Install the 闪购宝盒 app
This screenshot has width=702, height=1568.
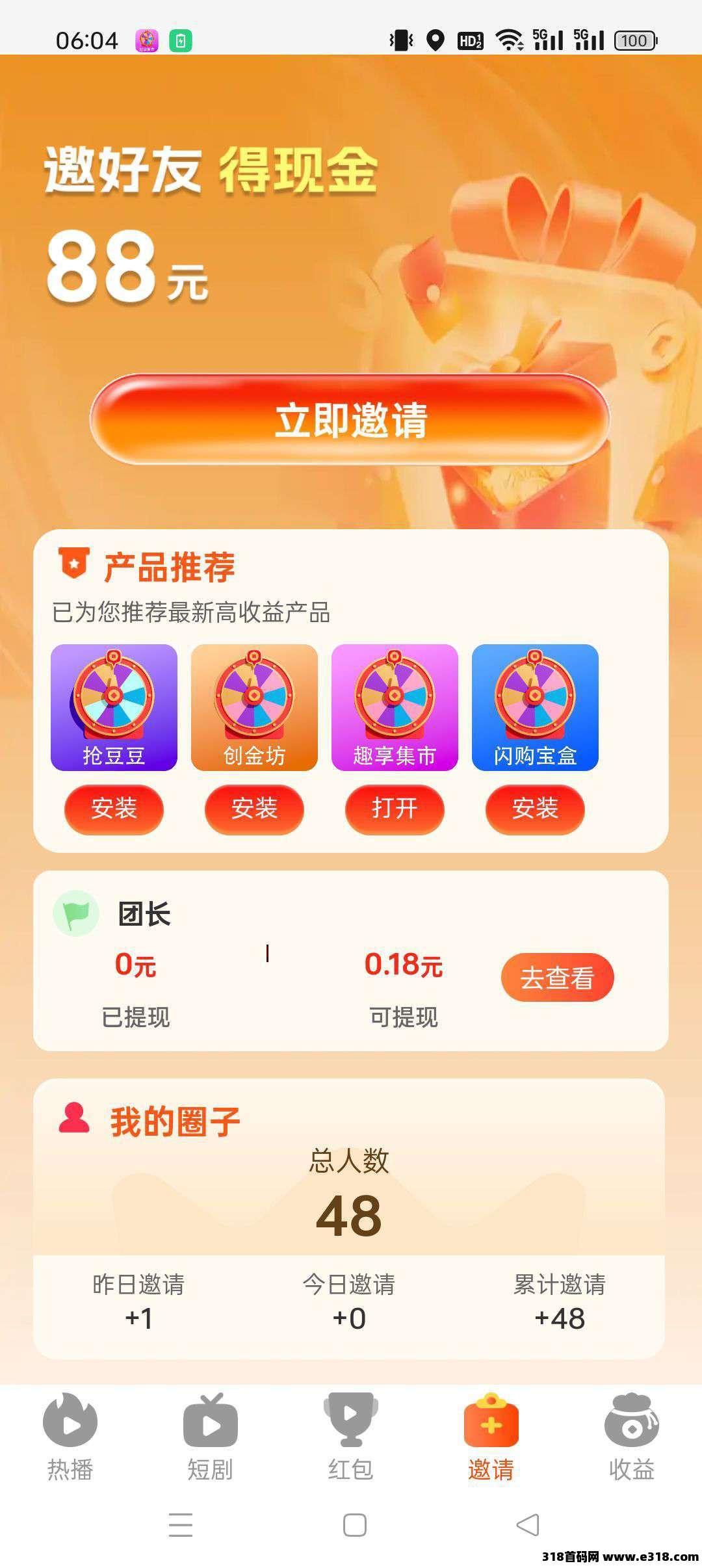point(535,809)
